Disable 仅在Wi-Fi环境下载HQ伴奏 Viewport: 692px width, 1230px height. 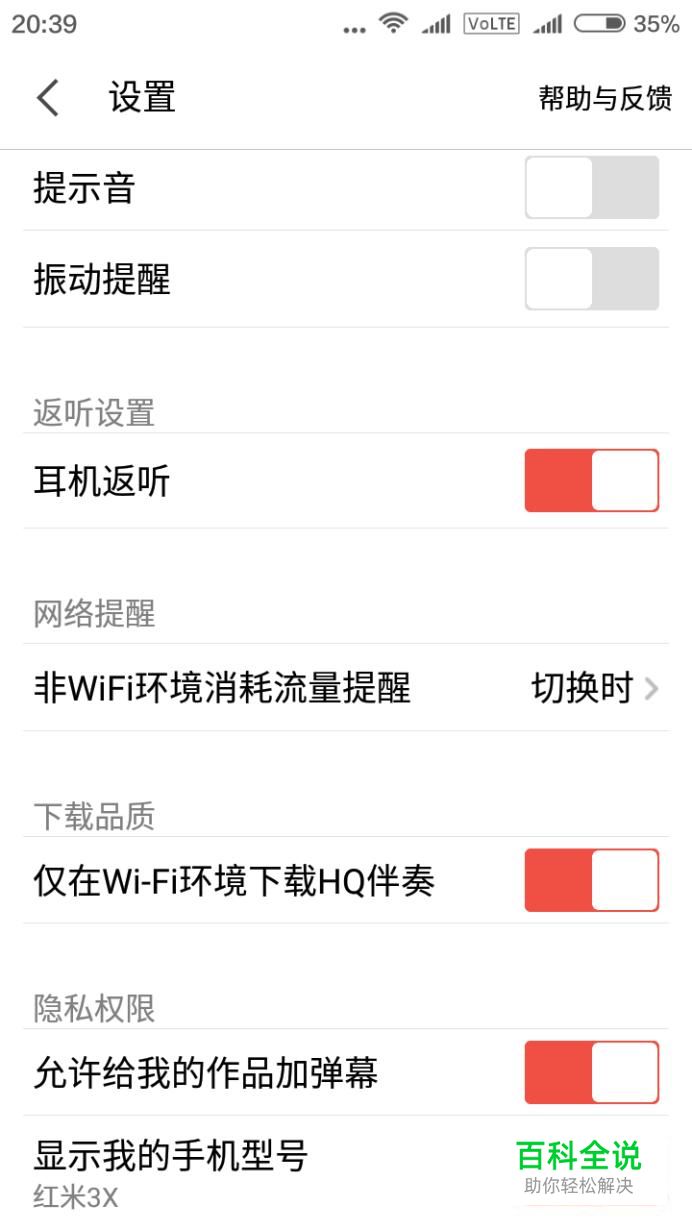click(592, 881)
